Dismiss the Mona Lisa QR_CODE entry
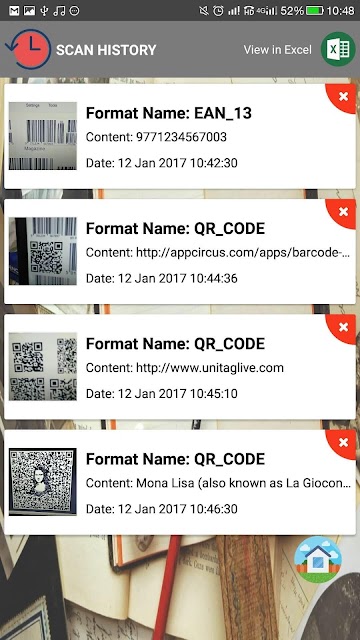 click(x=343, y=442)
